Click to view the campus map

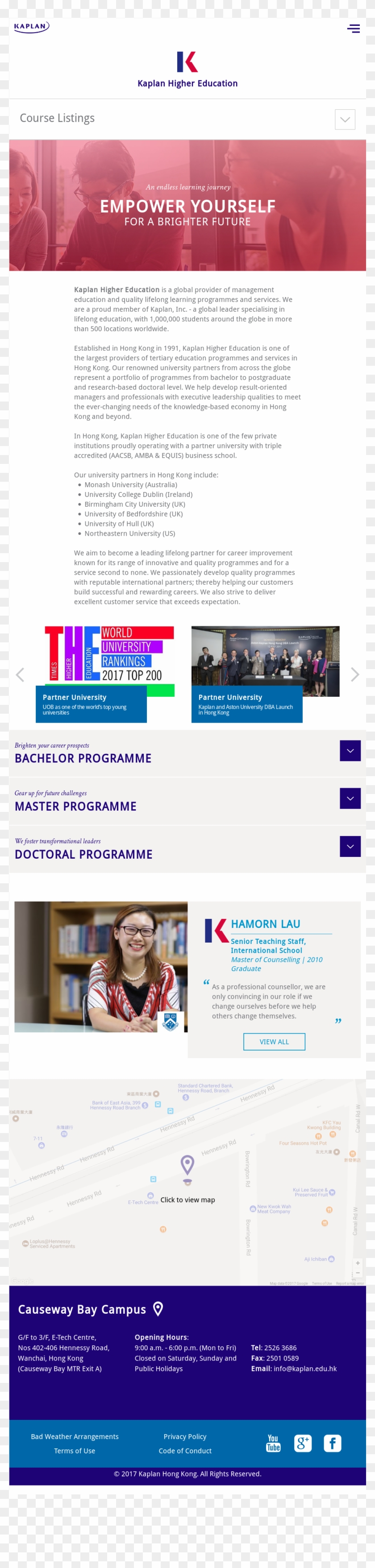point(187,1200)
